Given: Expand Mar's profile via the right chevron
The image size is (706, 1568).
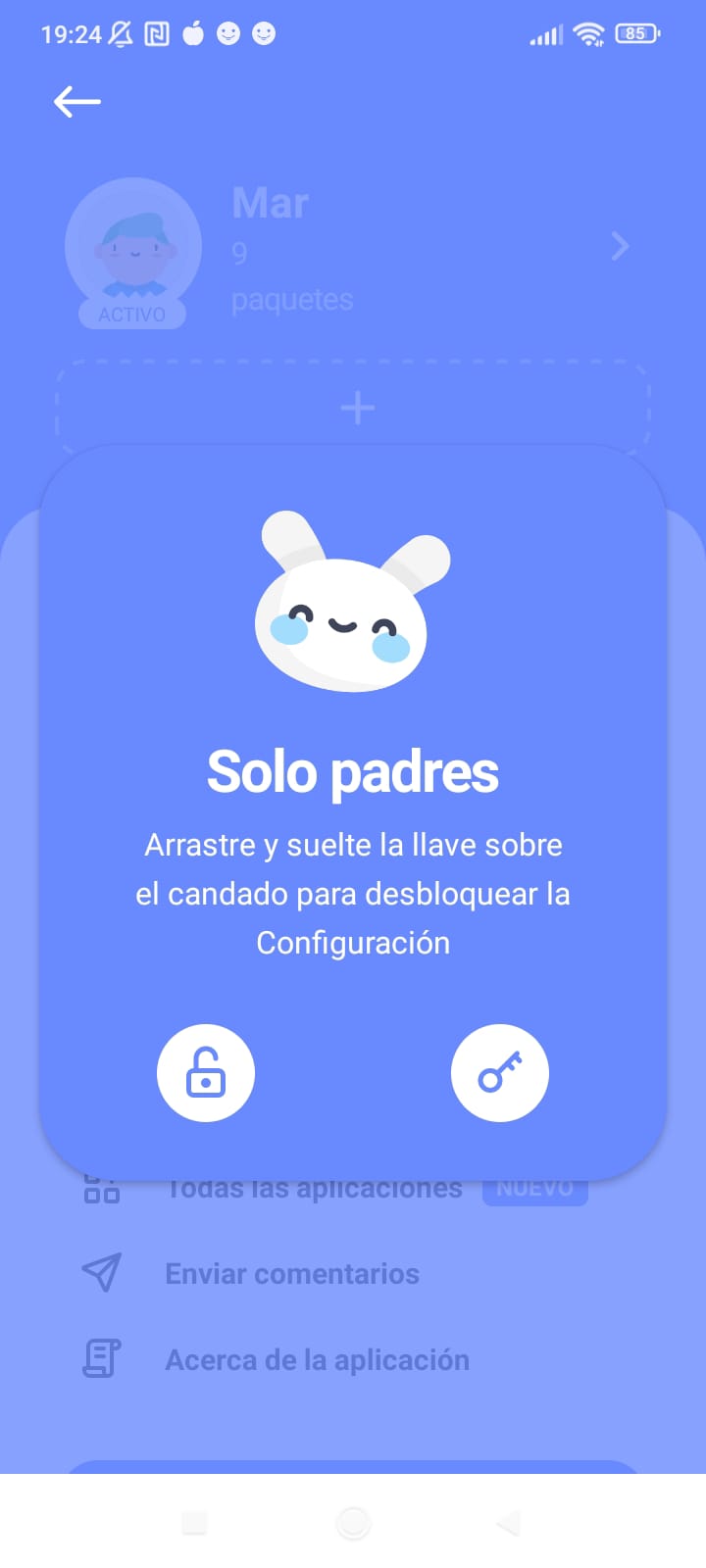Looking at the screenshot, I should 619,247.
